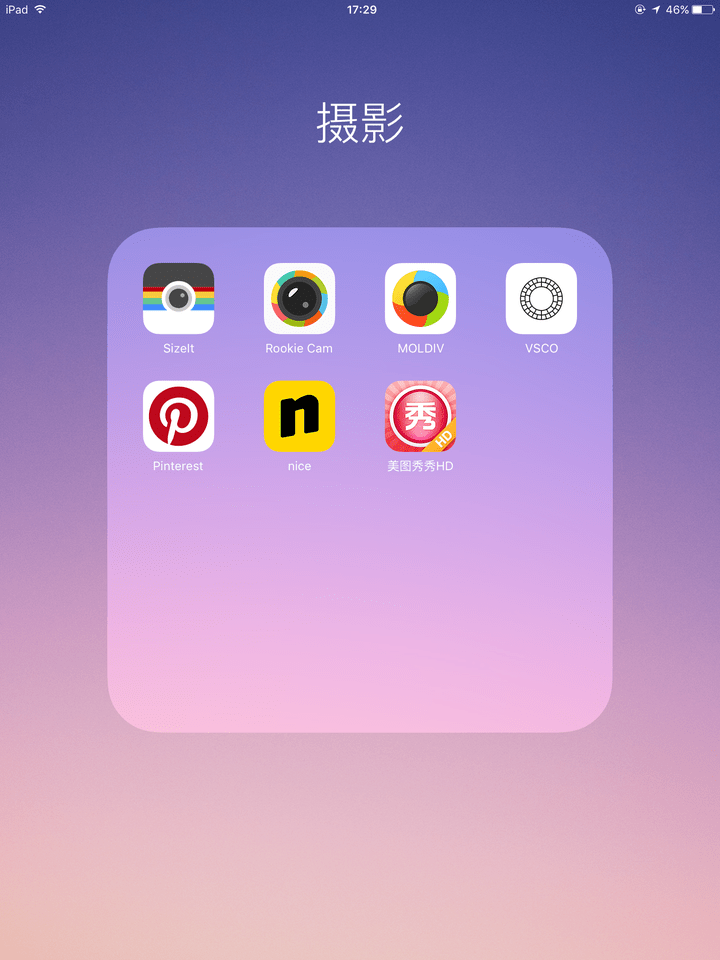Open 美图秀秀HD app
720x960 pixels.
click(420, 416)
